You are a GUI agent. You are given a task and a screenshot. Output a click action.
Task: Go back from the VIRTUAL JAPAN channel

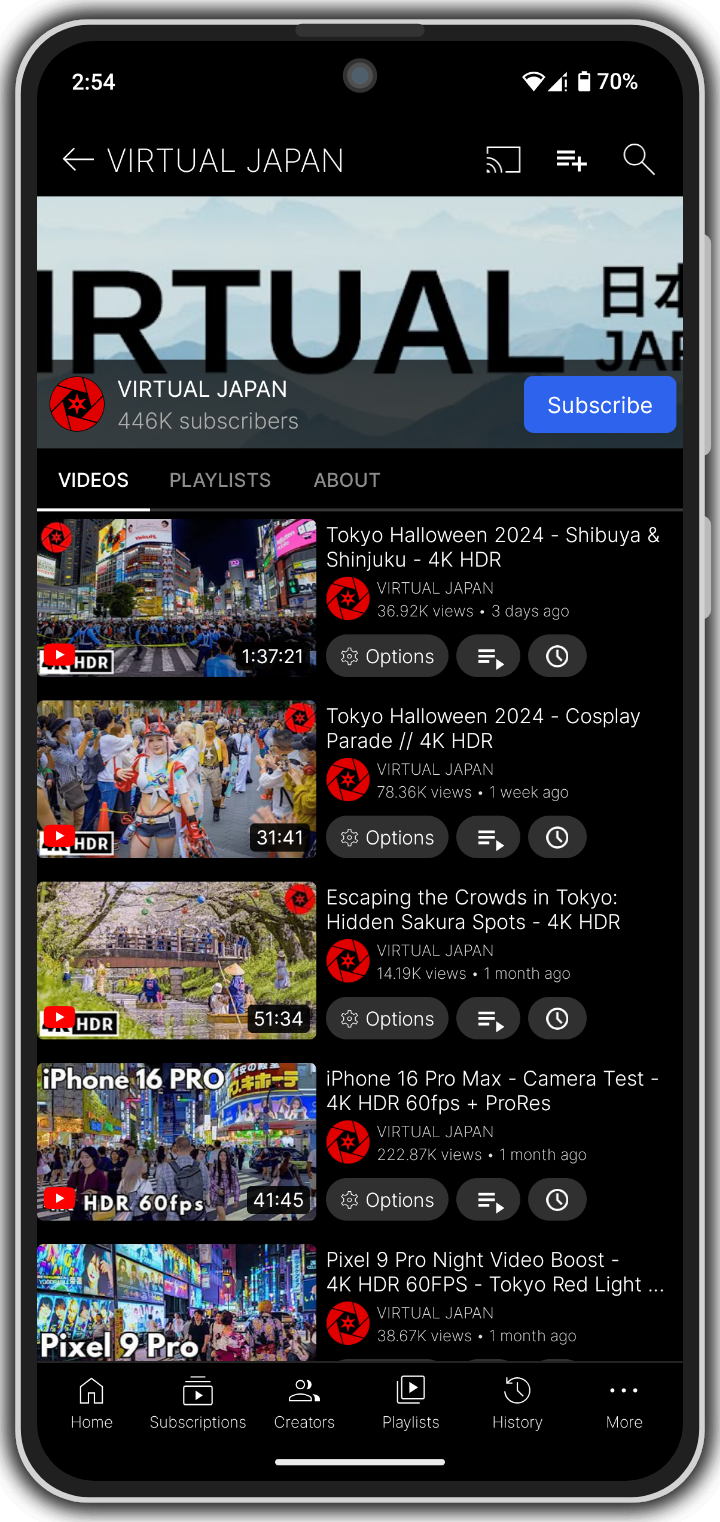pyautogui.click(x=78, y=160)
